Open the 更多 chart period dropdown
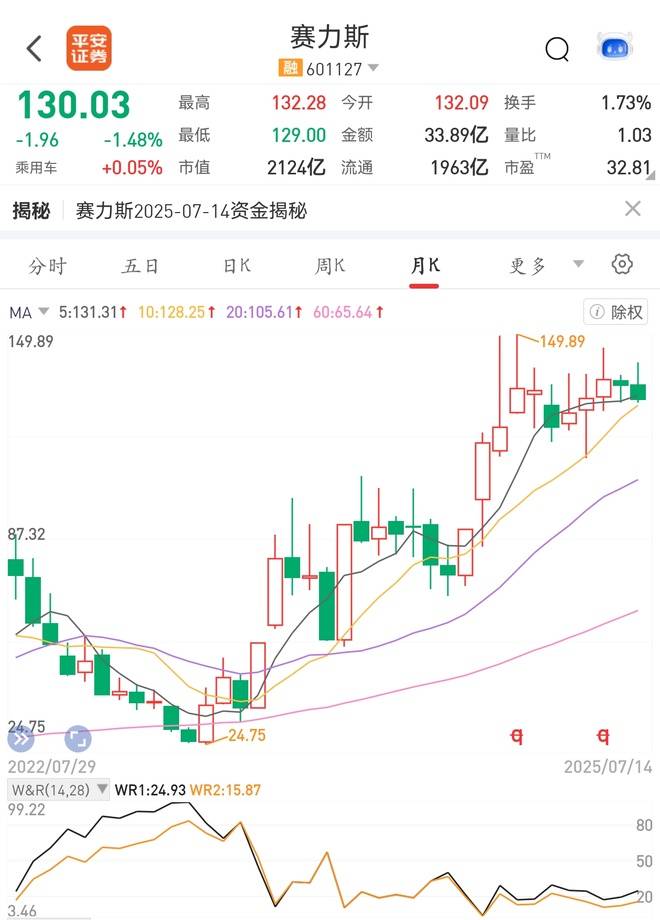Screen dimensions: 660x920 click(x=545, y=265)
